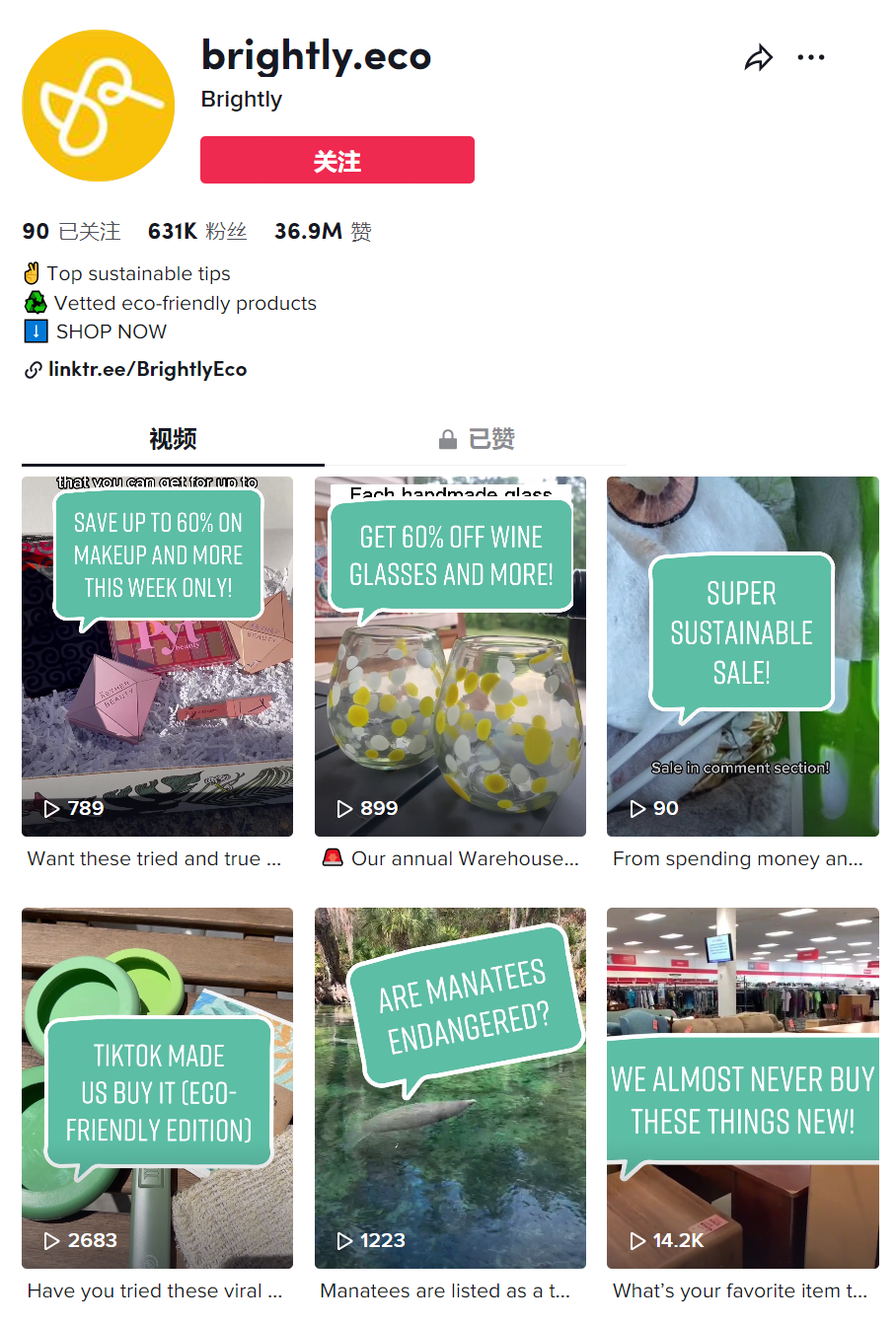The image size is (896, 1325).
Task: Switch to the locked 已赞 tab
Action: (477, 439)
